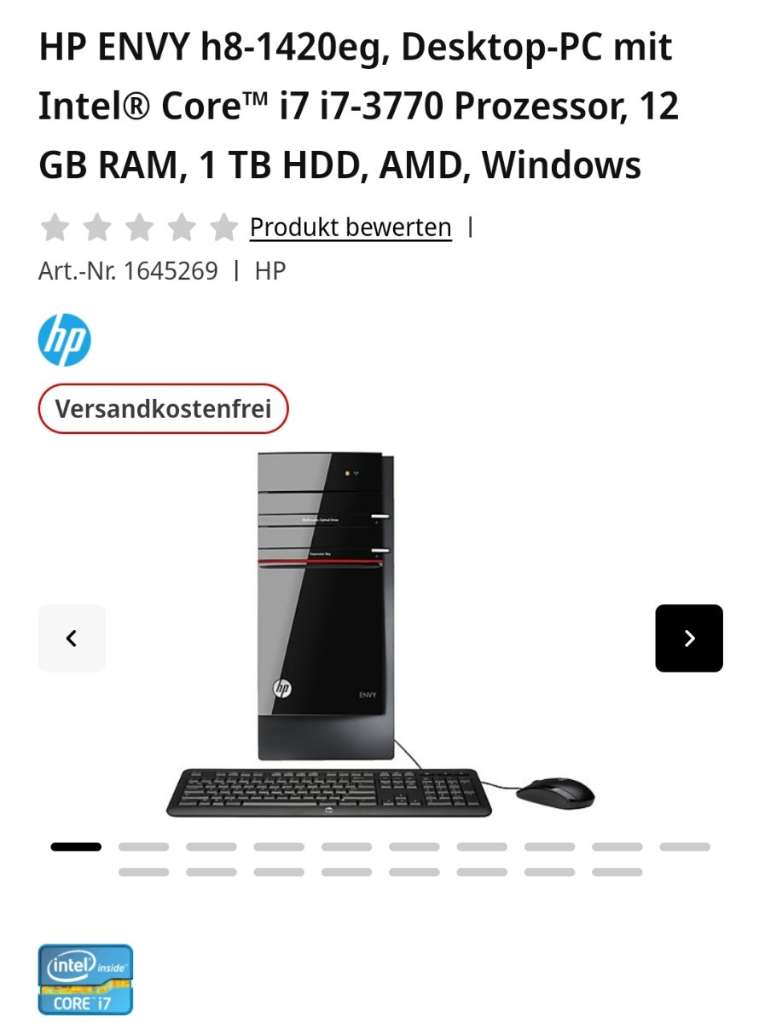The width and height of the screenshot is (759, 1023).
Task: Show the next product image
Action: pyautogui.click(x=688, y=638)
